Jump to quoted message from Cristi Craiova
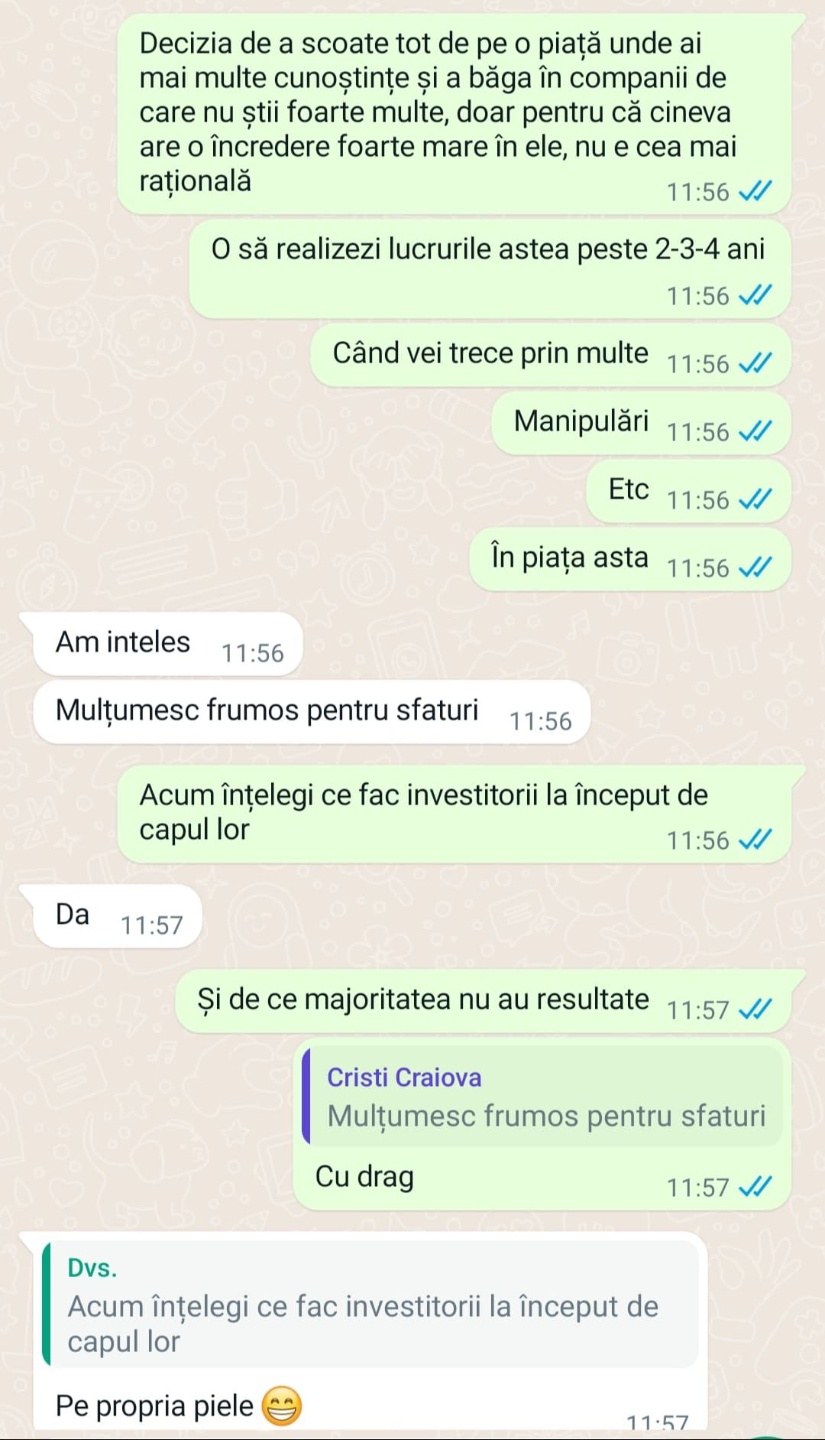Viewport: 825px width, 1440px height. point(542,1096)
